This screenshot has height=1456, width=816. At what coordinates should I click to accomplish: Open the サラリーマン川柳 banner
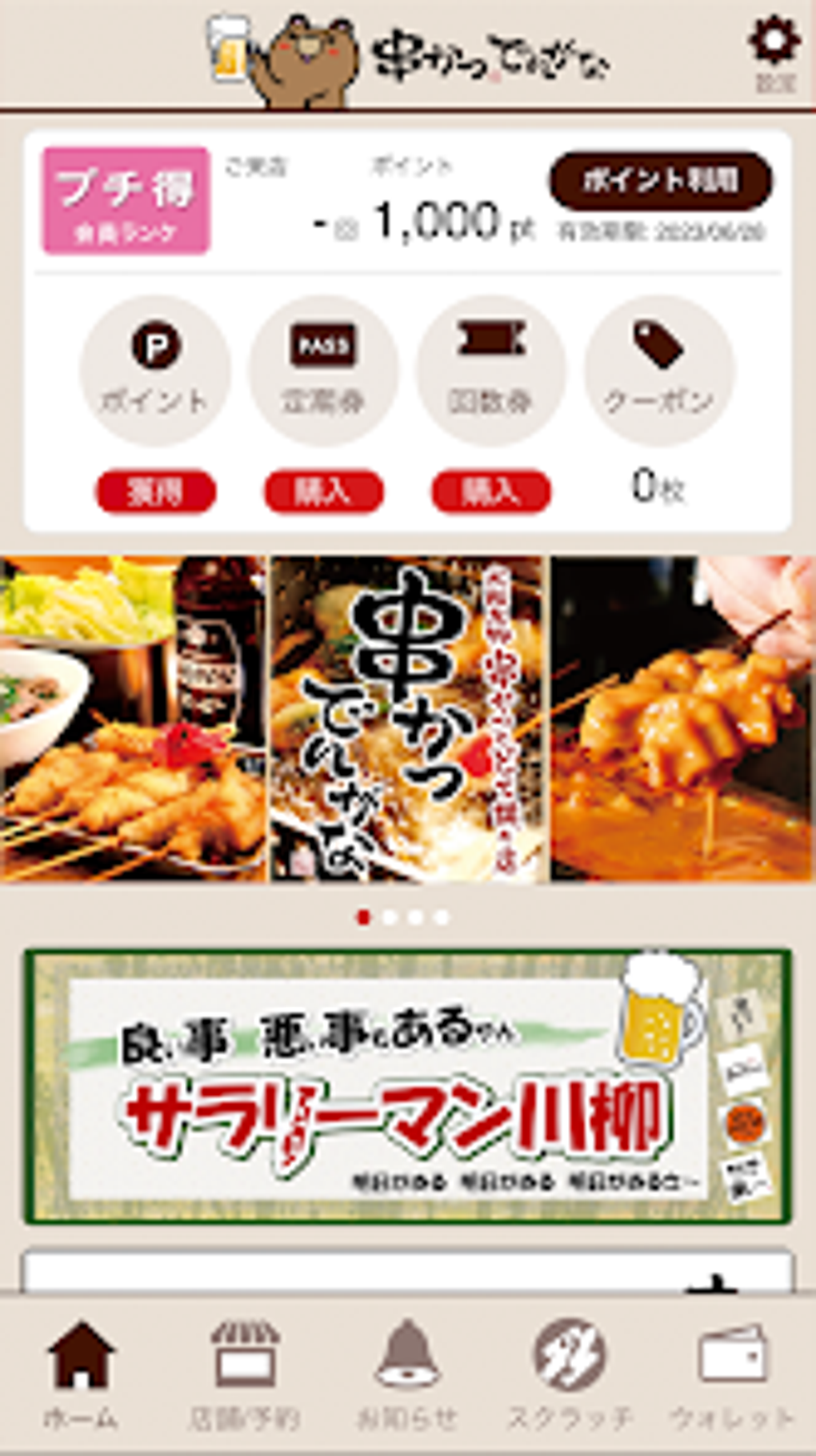coord(408,1087)
